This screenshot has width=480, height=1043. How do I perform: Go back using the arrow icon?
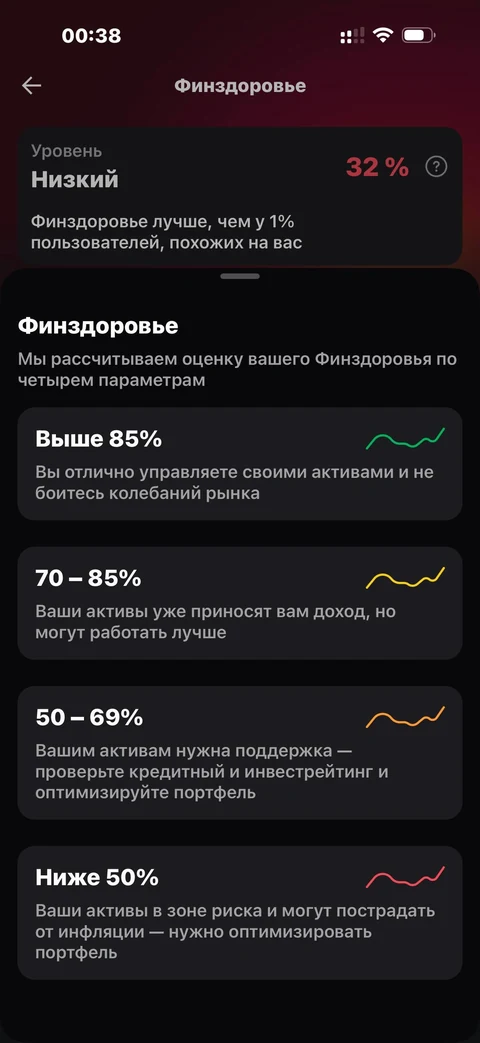pyautogui.click(x=31, y=86)
